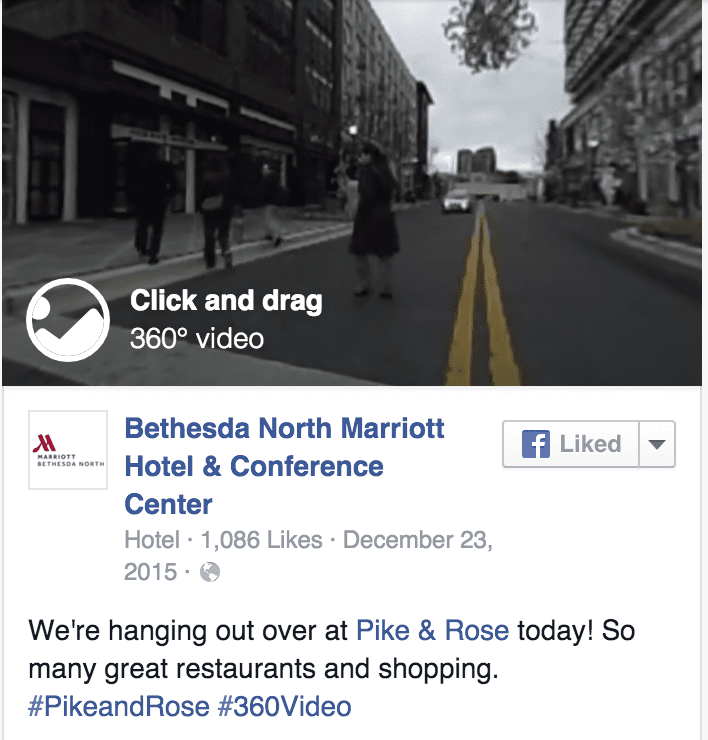Open the Bethesda North Marriott page link
The image size is (708, 740).
tap(283, 431)
